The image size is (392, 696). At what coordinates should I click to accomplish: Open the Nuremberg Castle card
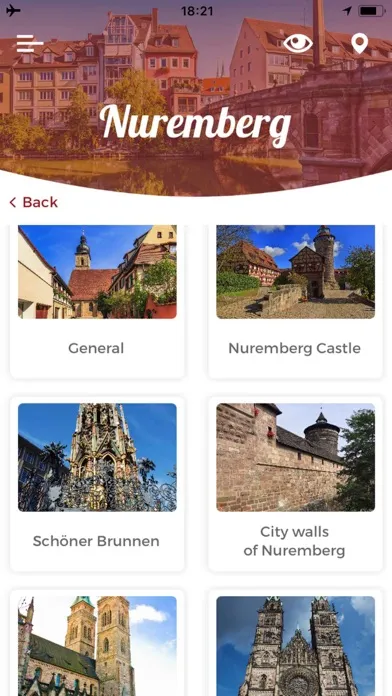(x=295, y=301)
